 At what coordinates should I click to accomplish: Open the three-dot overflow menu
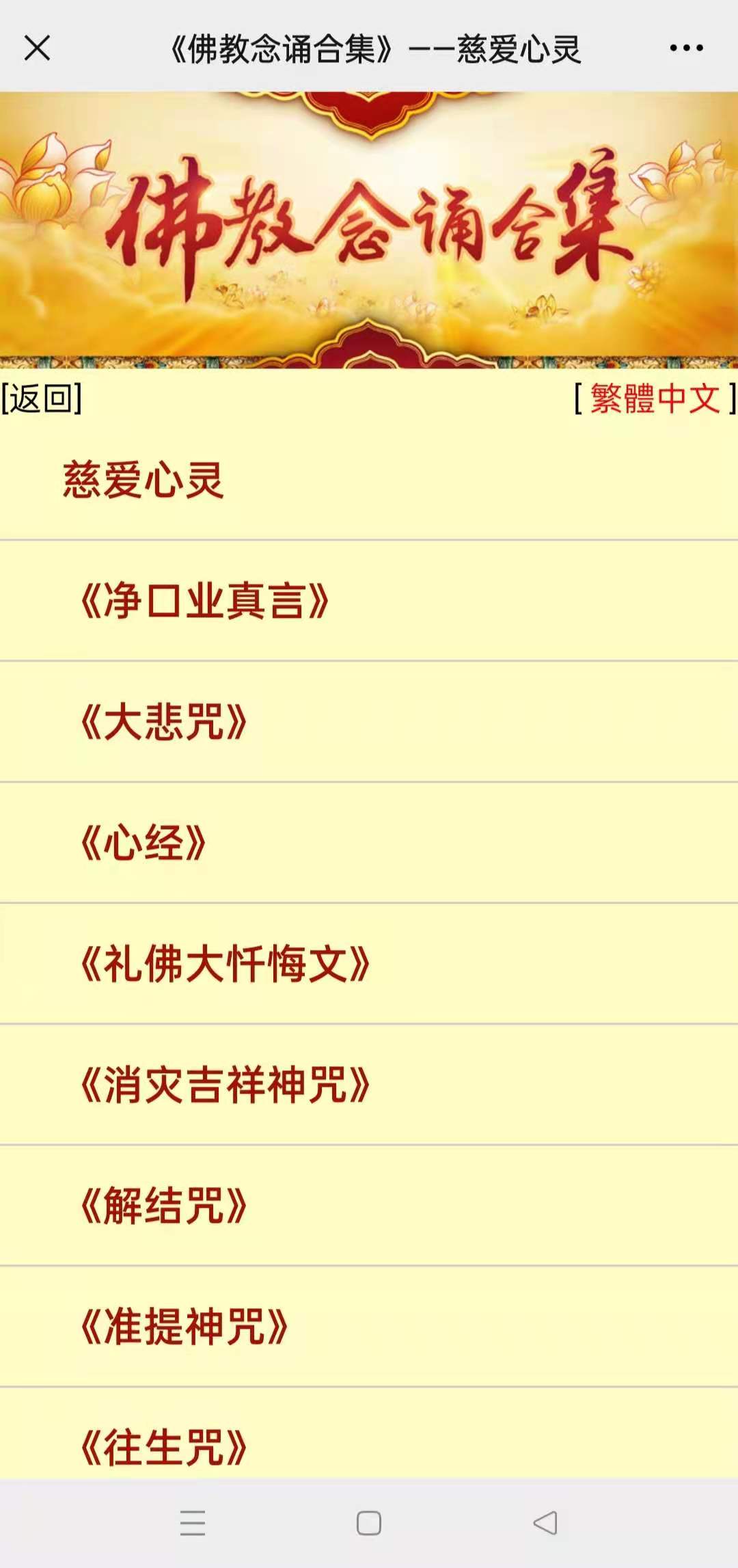tap(686, 48)
